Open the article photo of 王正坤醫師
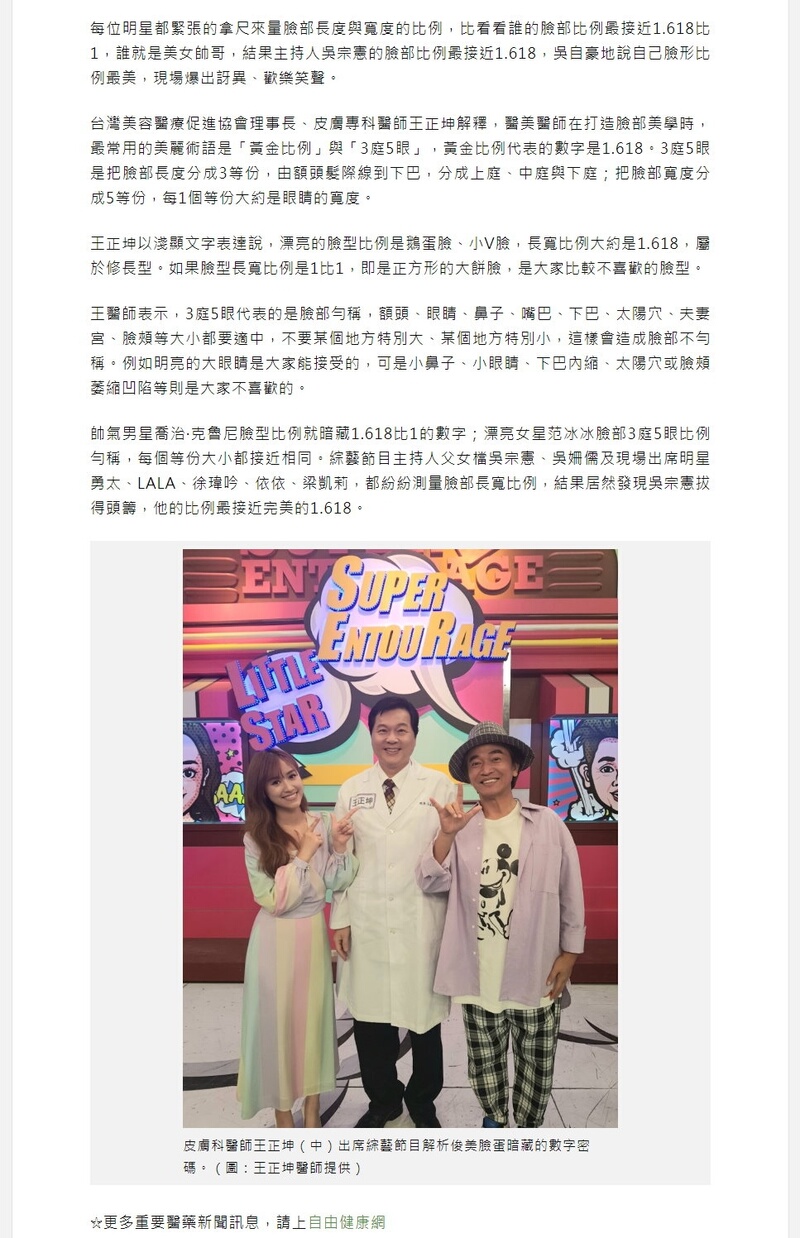800x1238 pixels. tap(400, 838)
